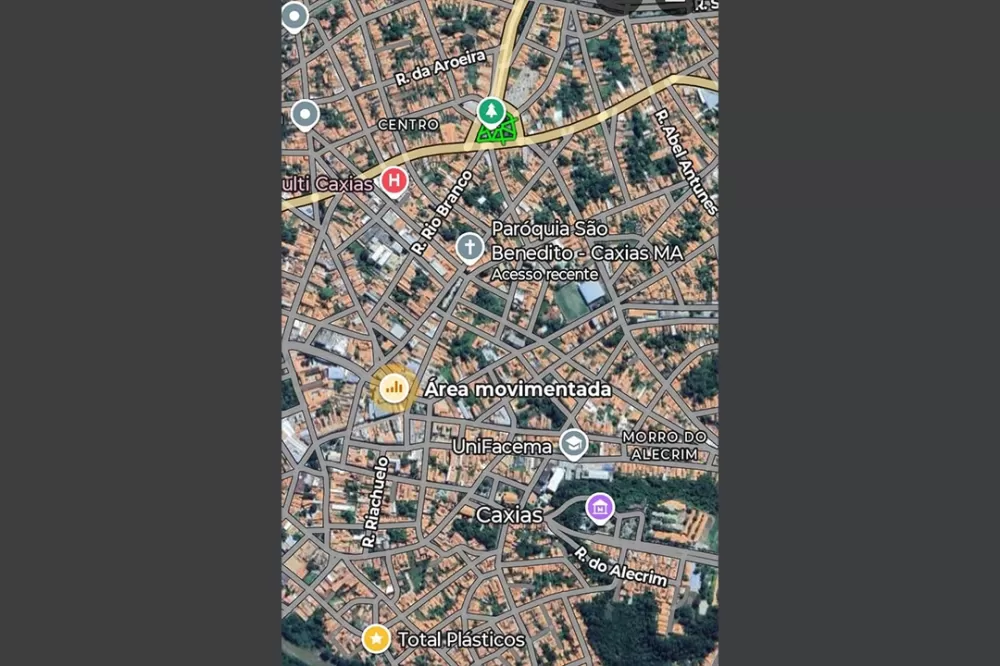Image resolution: width=1000 pixels, height=666 pixels.
Task: Tap the UniFacema school marker
Action: click(x=573, y=443)
